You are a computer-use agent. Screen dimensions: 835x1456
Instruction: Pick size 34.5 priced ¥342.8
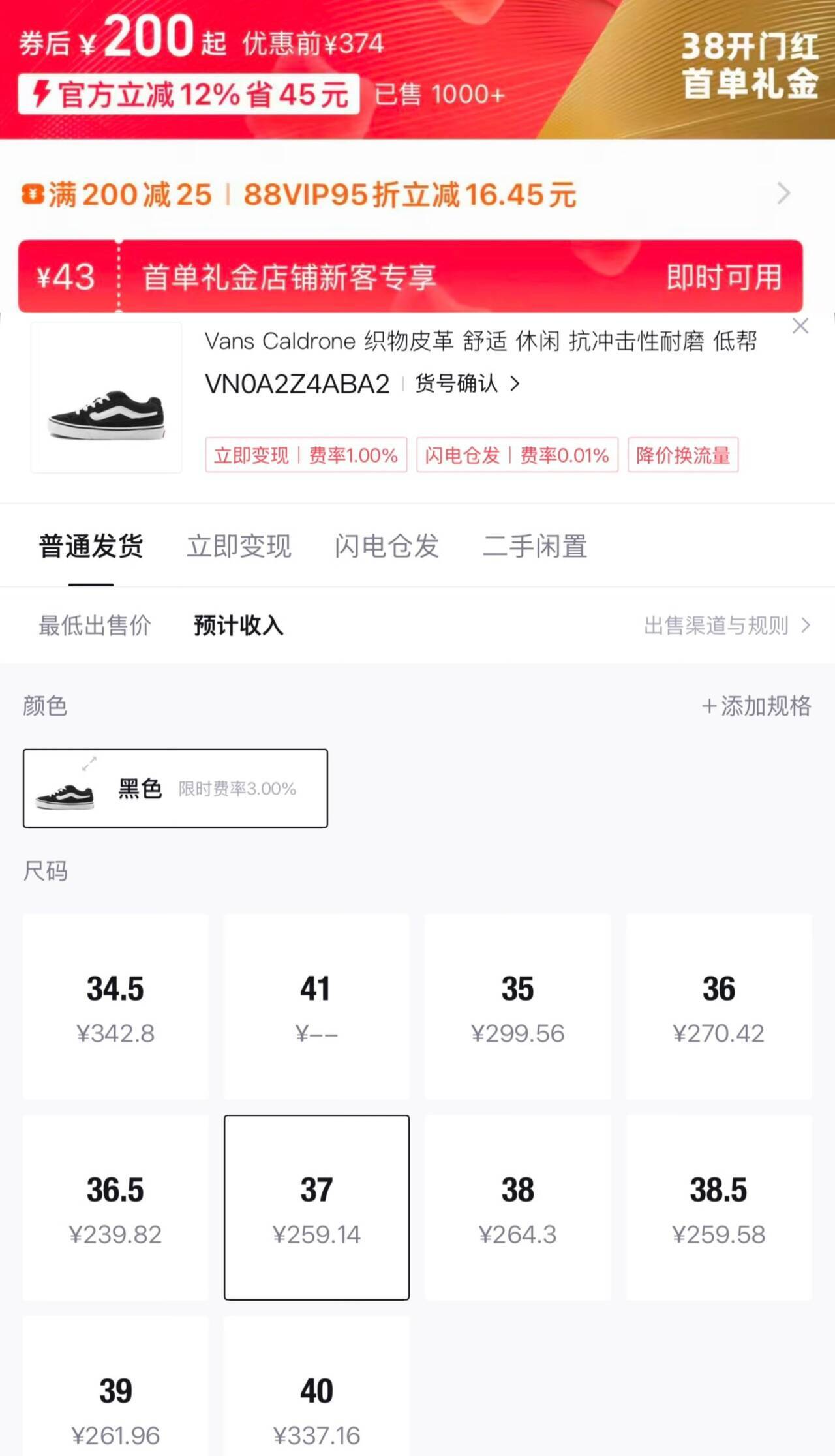pyautogui.click(x=115, y=1007)
